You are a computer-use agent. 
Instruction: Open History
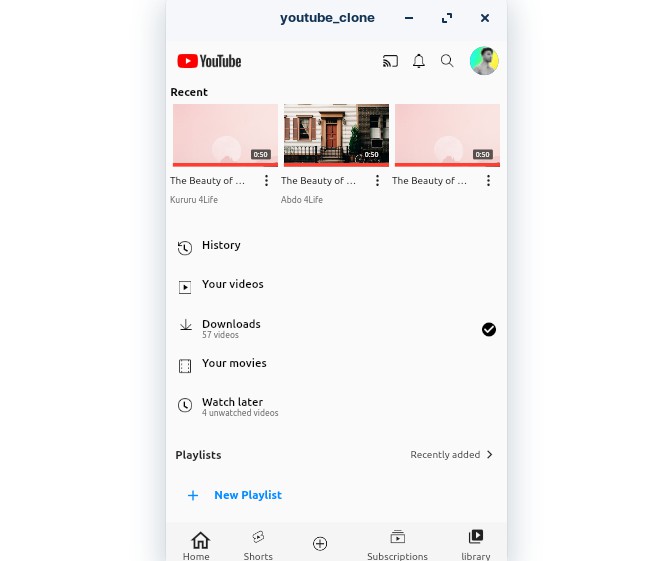click(x=220, y=246)
